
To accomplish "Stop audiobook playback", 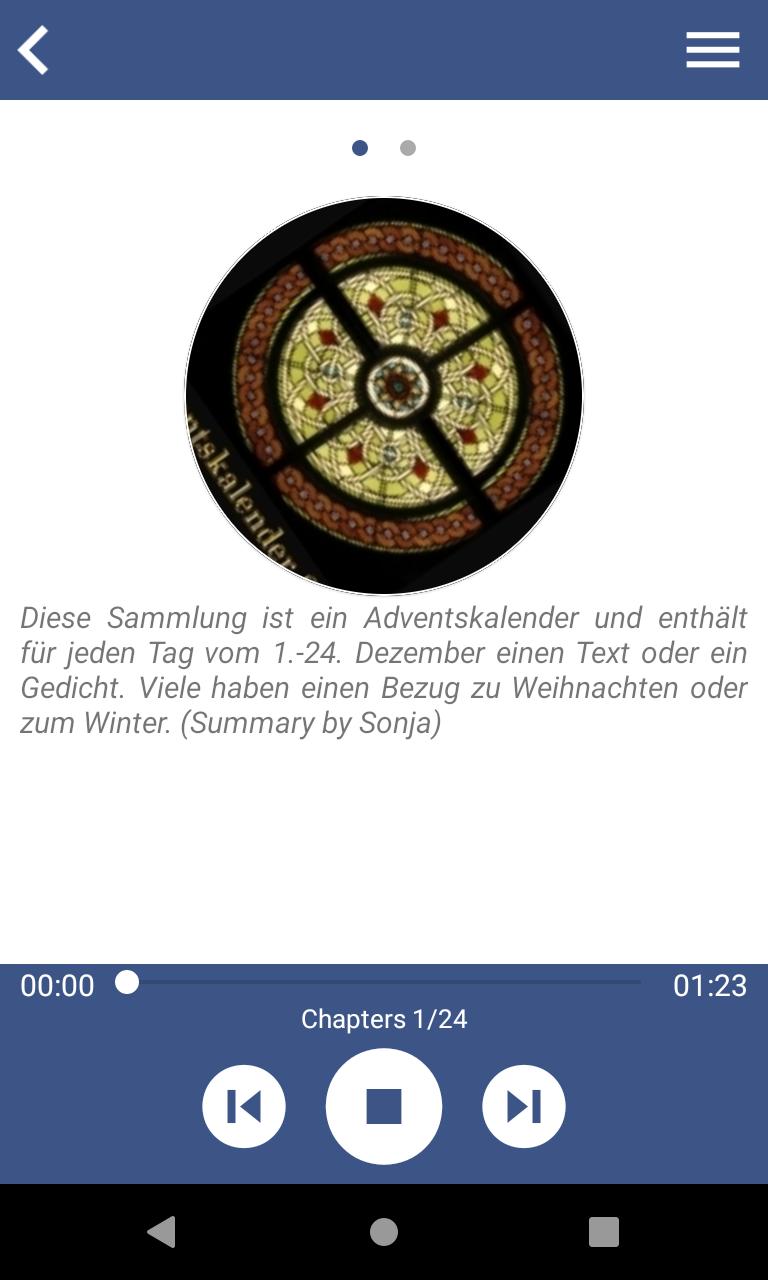I will [x=384, y=1106].
